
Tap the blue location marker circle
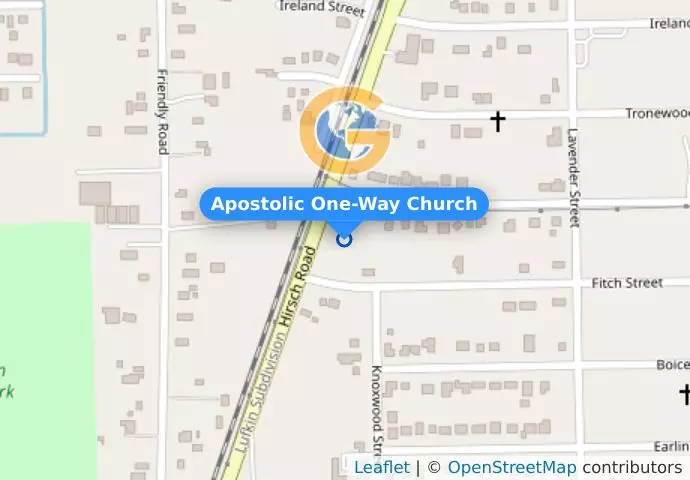coord(344,239)
